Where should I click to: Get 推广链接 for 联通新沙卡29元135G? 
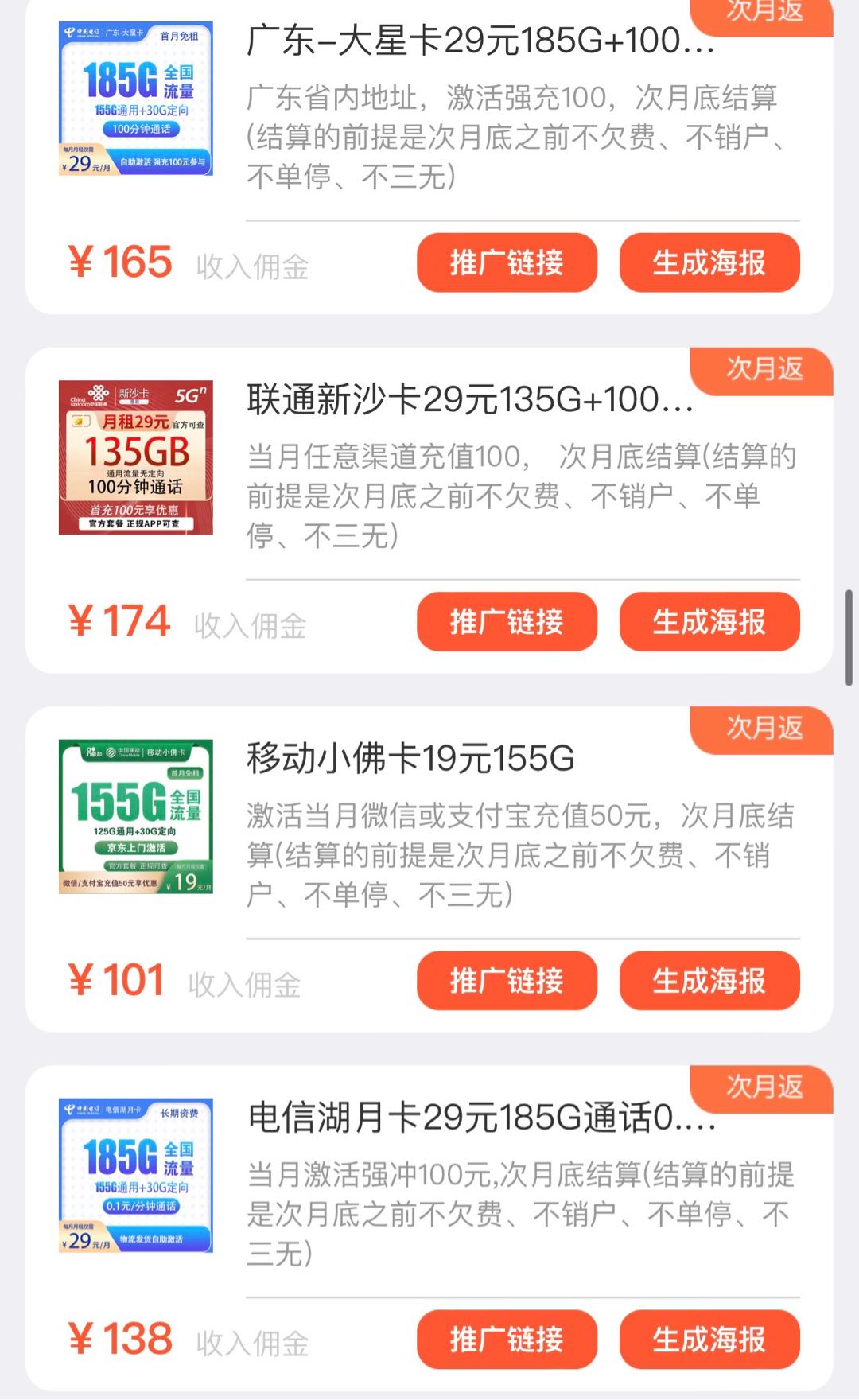coord(507,621)
